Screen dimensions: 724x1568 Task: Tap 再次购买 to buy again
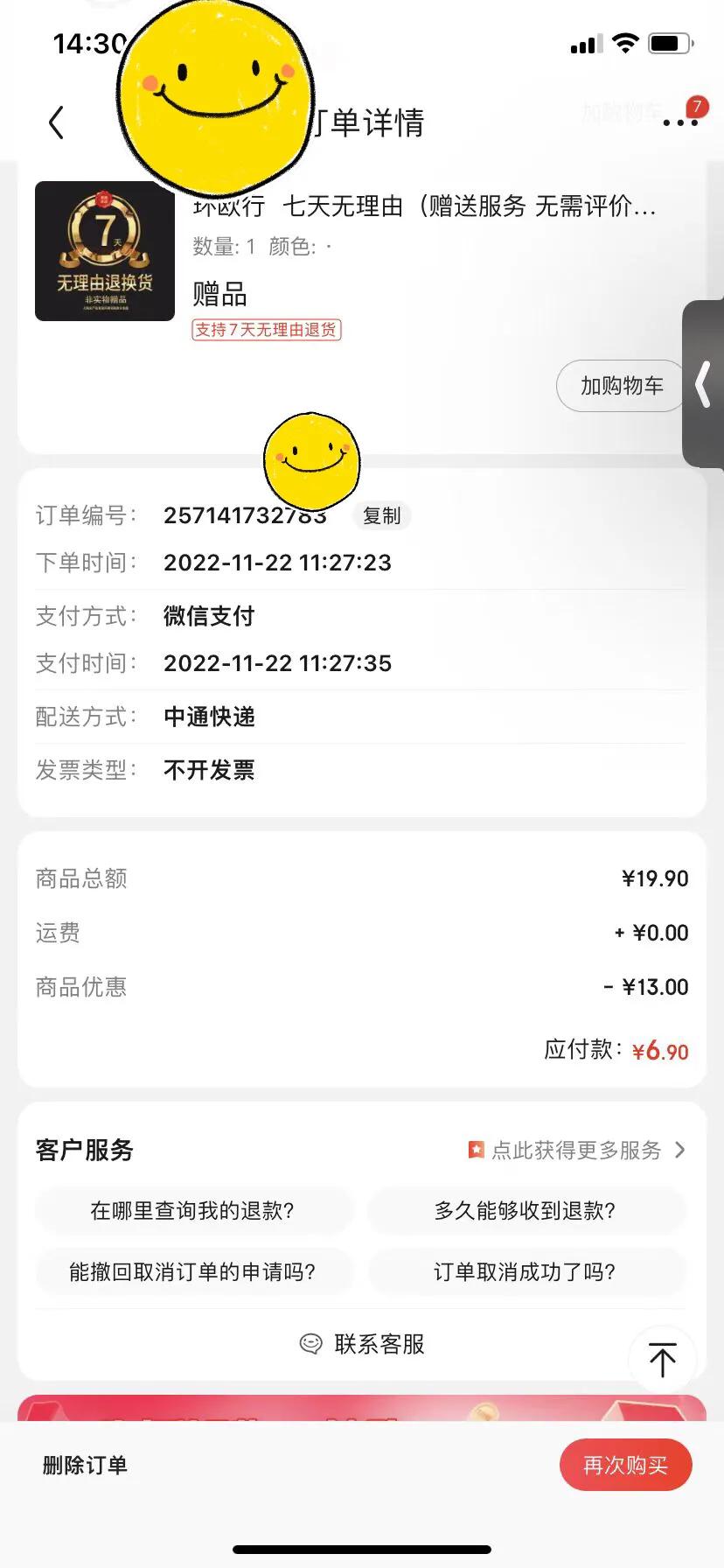tap(626, 1465)
